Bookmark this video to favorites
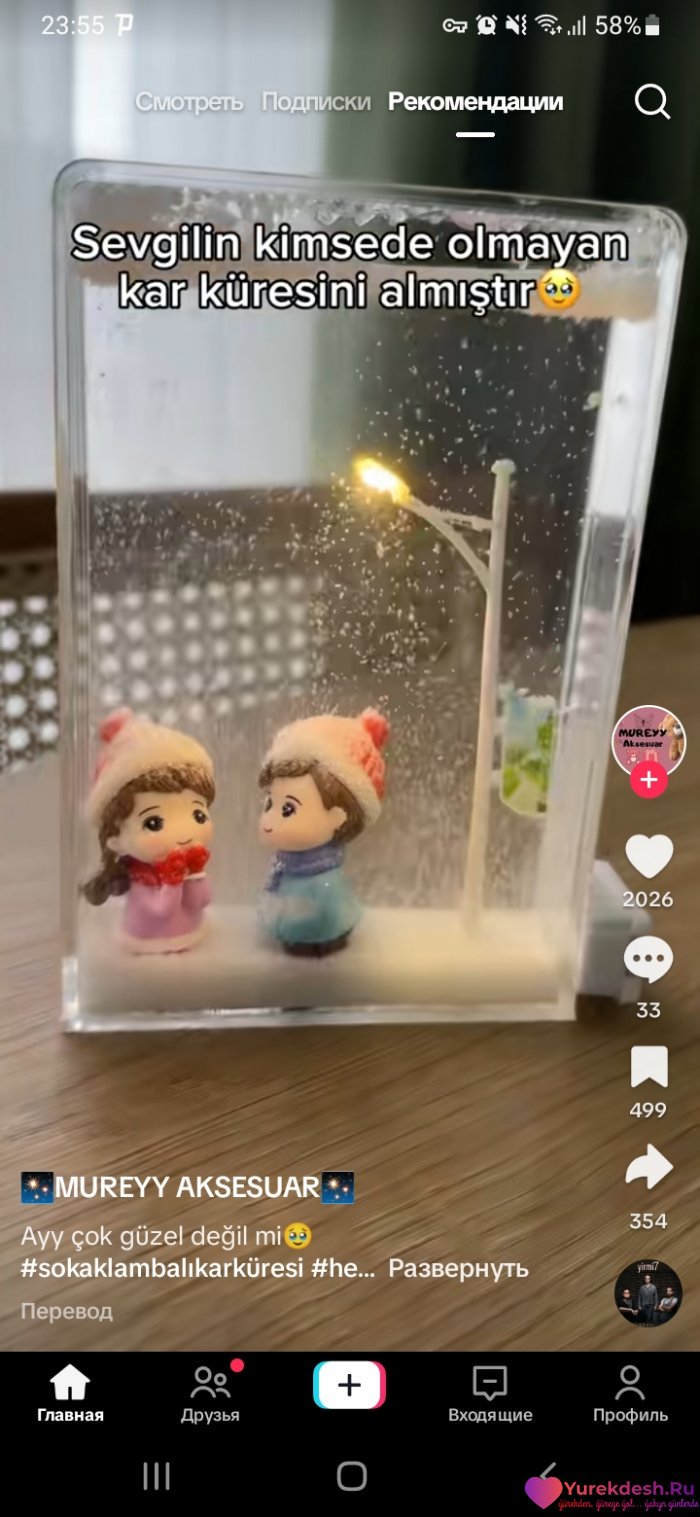This screenshot has width=700, height=1517. [x=648, y=1067]
